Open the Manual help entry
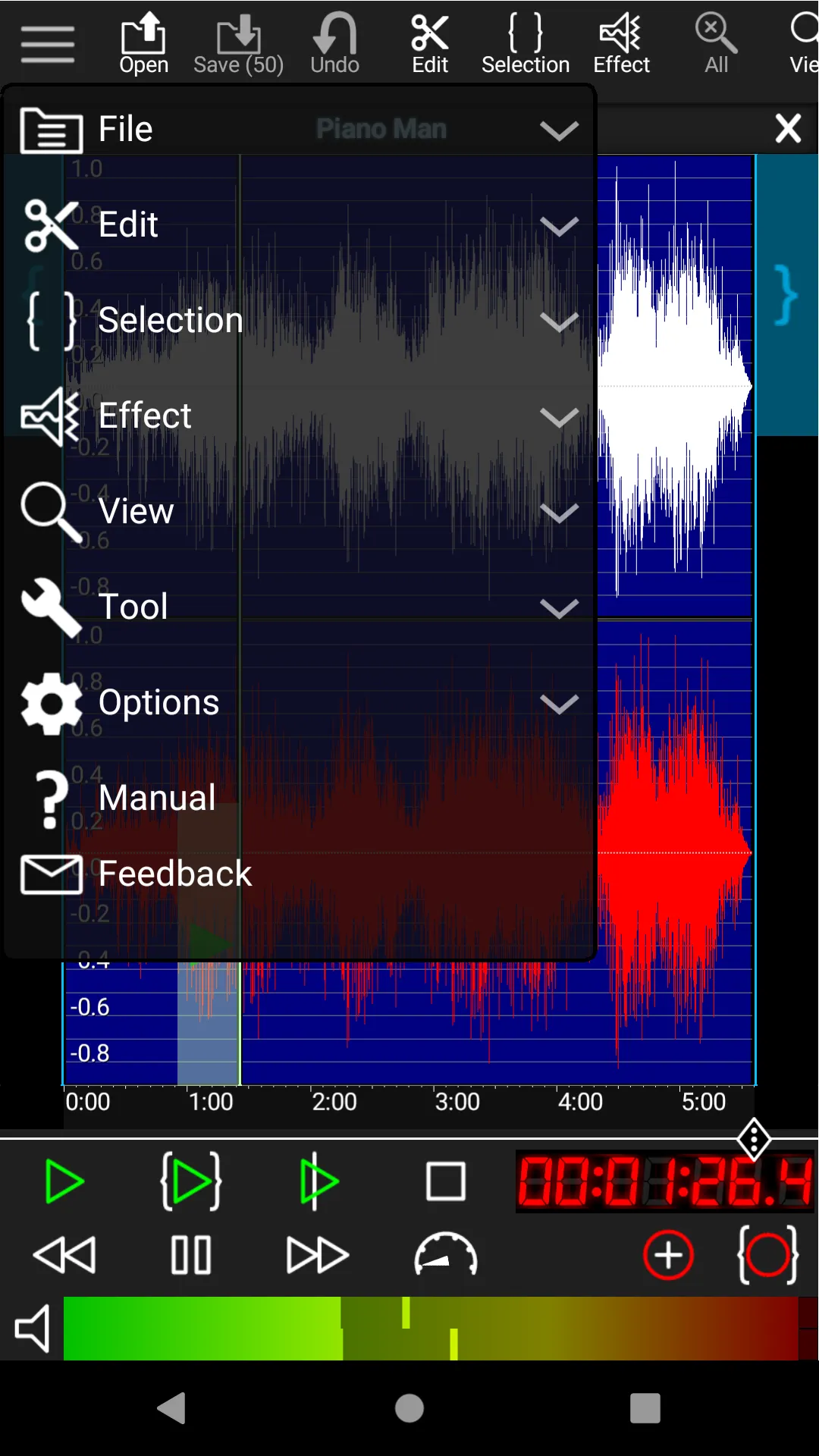Viewport: 819px width, 1456px height. [157, 798]
